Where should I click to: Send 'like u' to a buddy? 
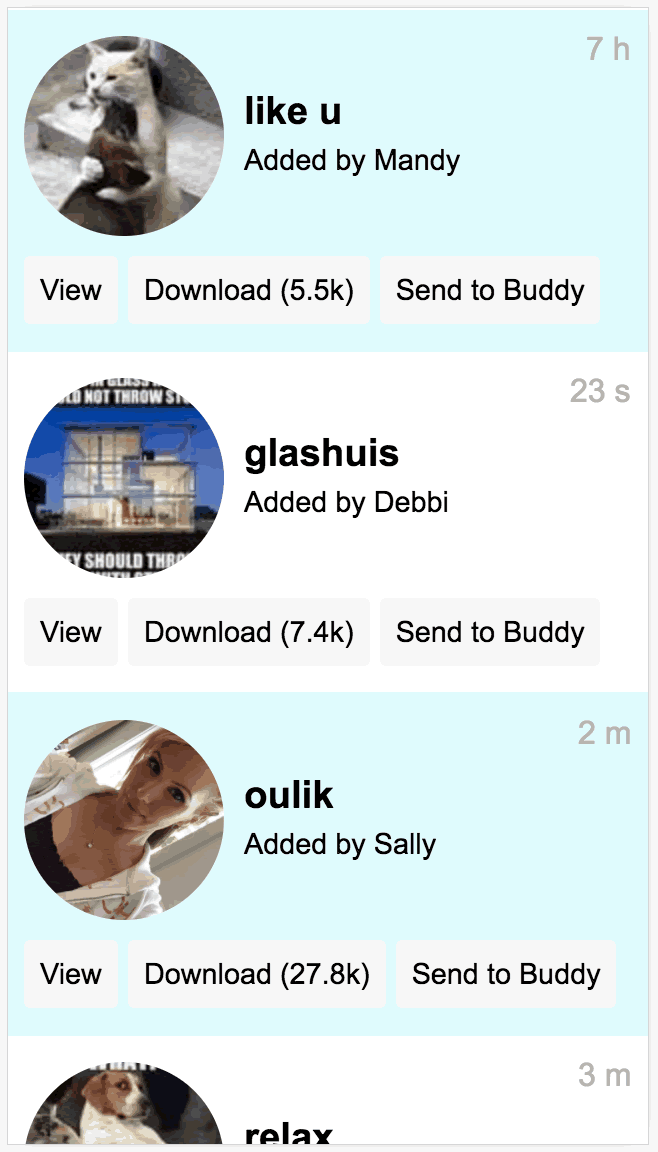(490, 290)
